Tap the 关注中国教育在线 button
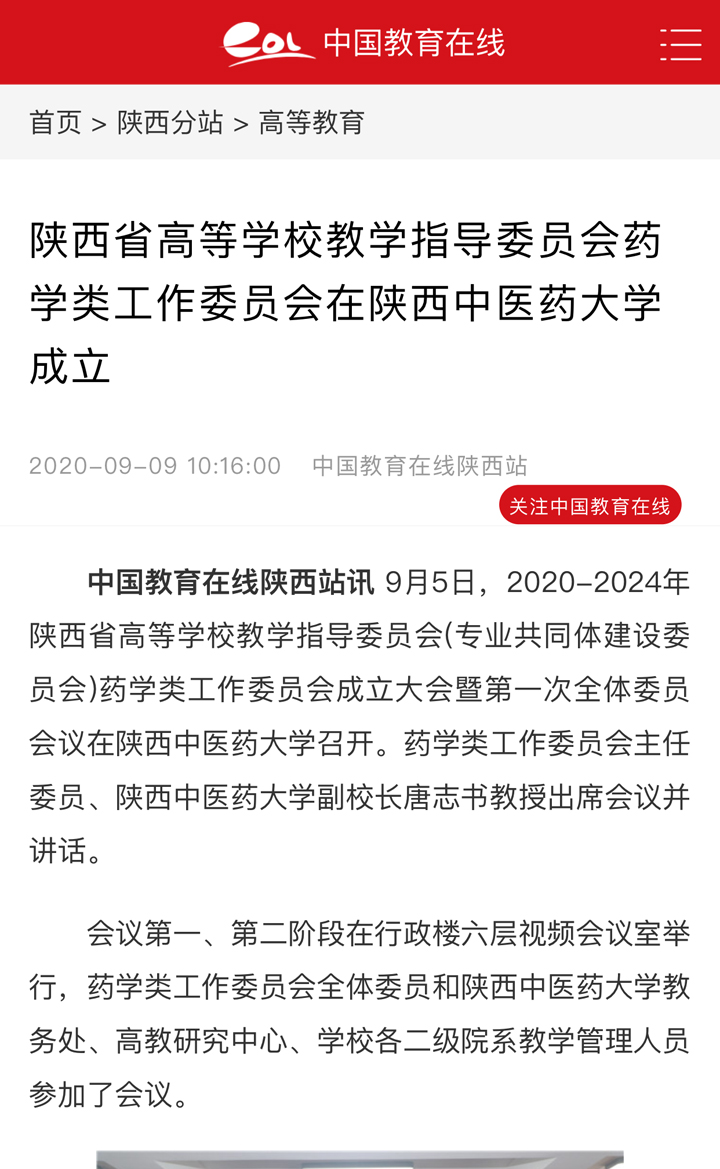 pos(590,505)
